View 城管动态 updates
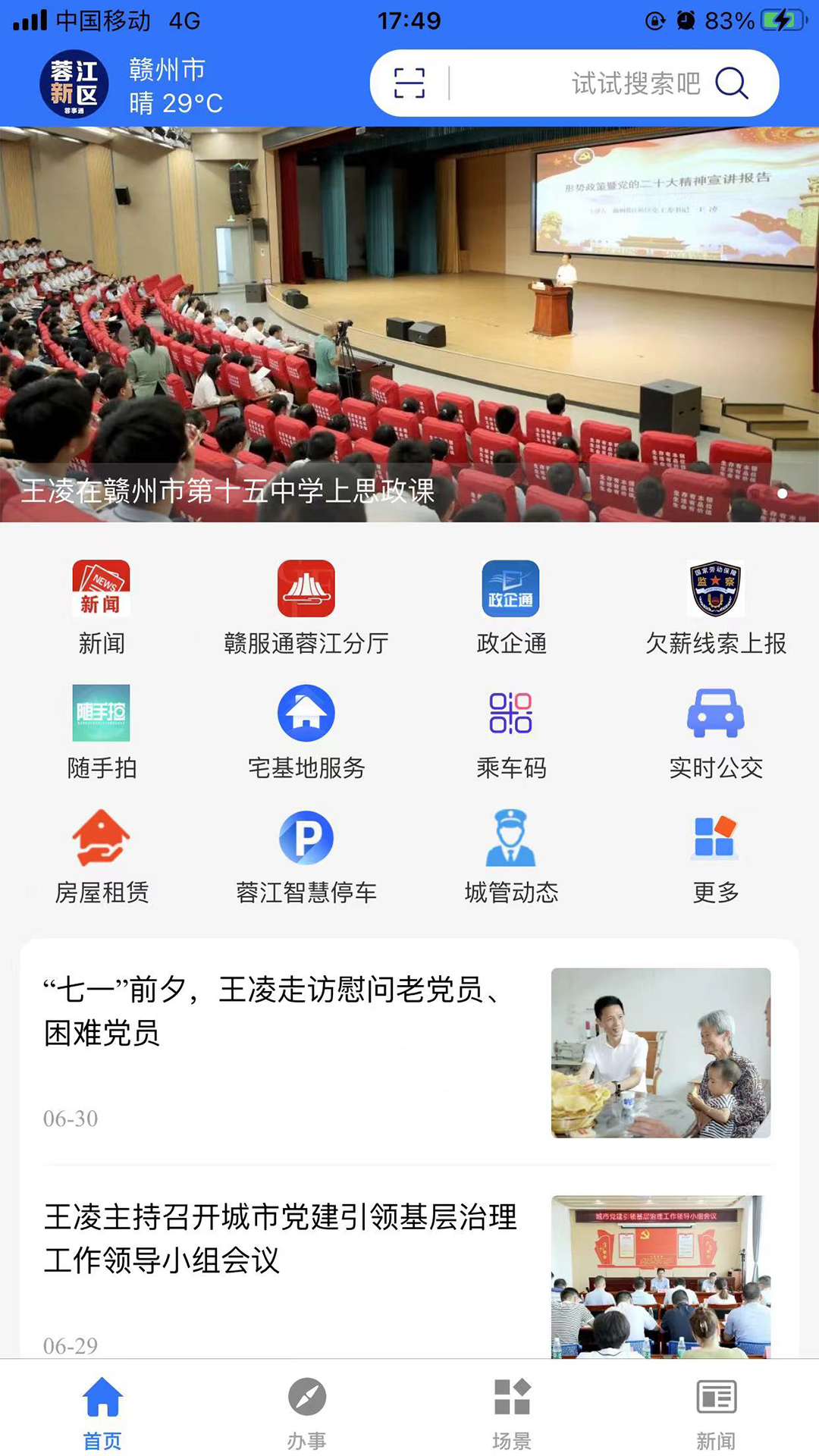 point(511,854)
